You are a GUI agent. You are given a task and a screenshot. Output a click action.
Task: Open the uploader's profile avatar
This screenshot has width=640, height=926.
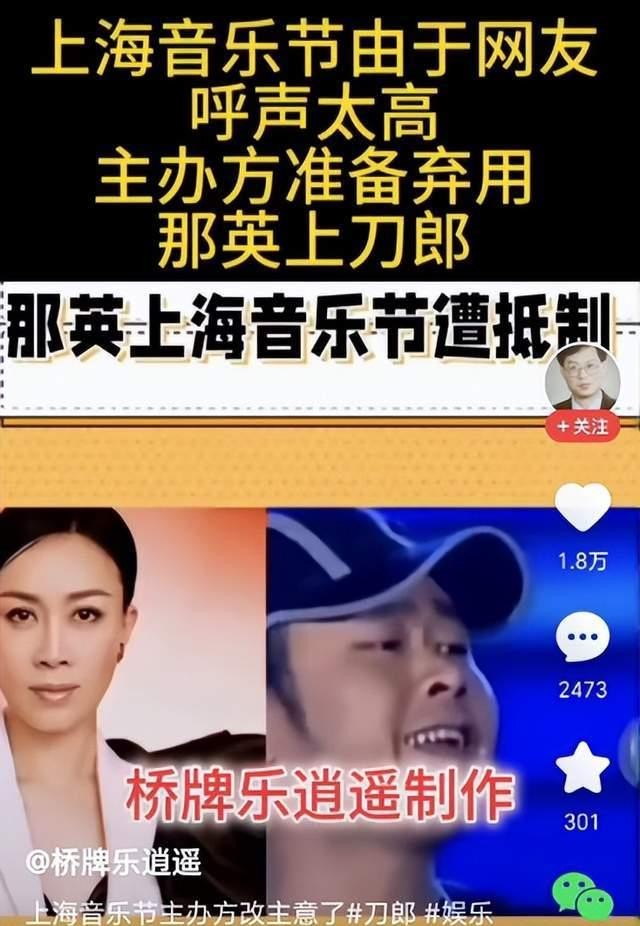click(x=582, y=377)
